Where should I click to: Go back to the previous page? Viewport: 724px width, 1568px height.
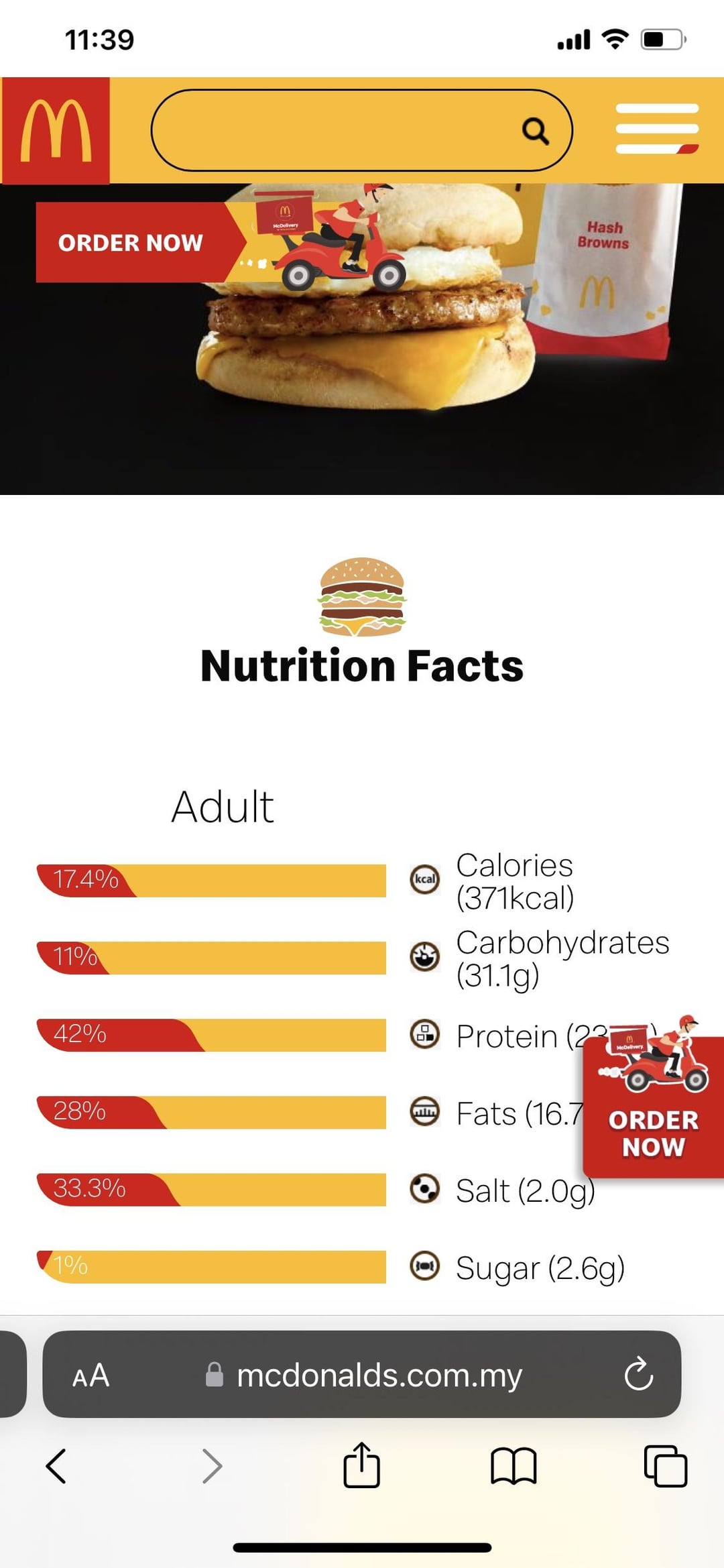(56, 1465)
